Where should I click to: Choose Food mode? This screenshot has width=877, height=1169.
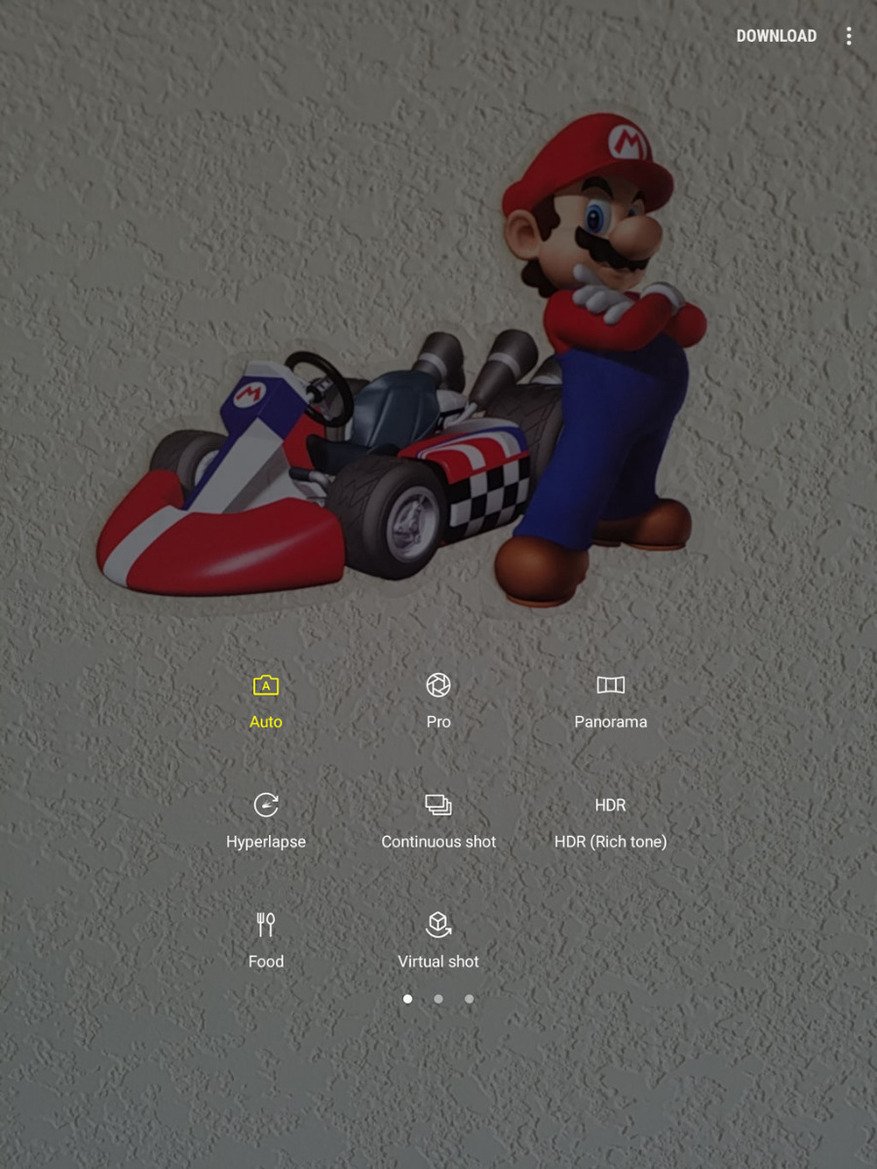click(x=266, y=940)
